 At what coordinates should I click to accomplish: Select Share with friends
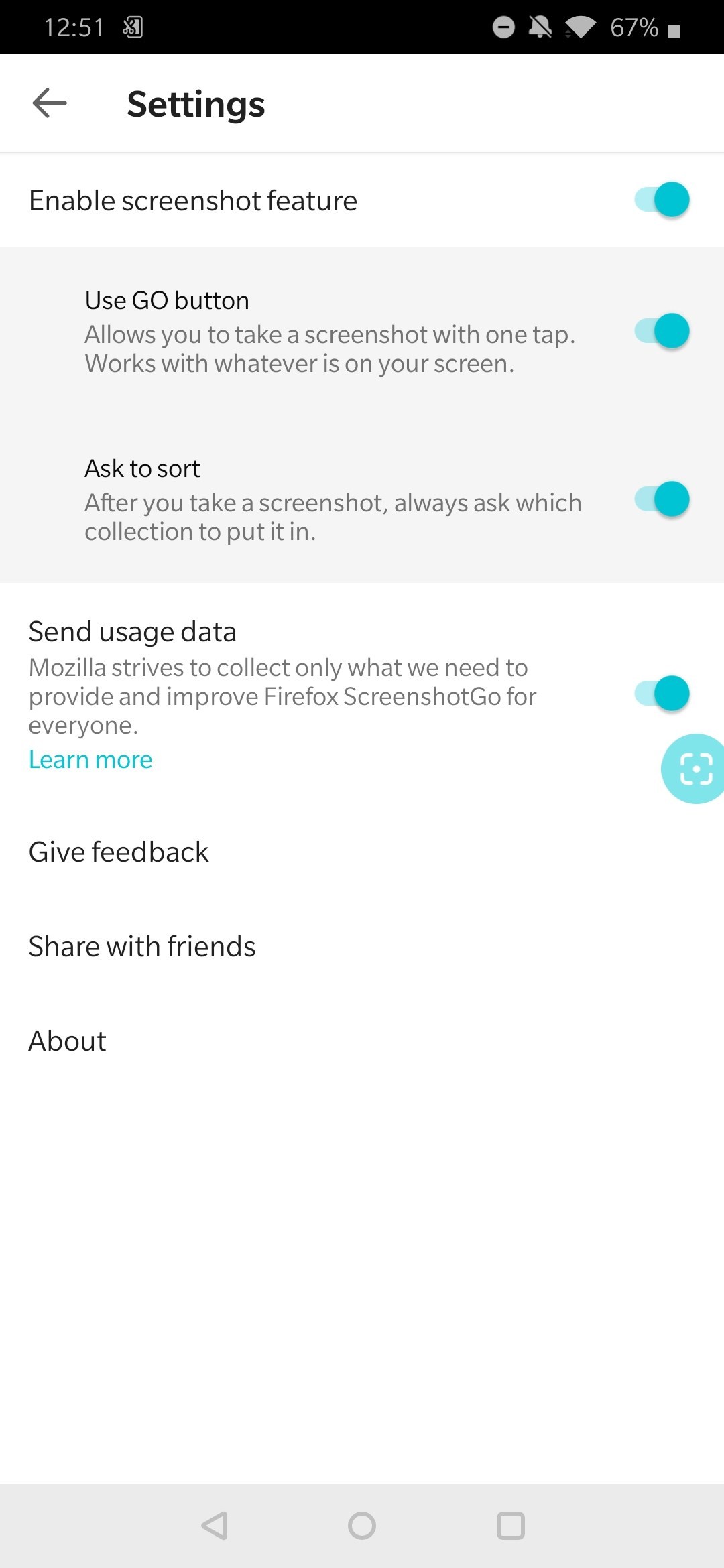tap(362, 947)
